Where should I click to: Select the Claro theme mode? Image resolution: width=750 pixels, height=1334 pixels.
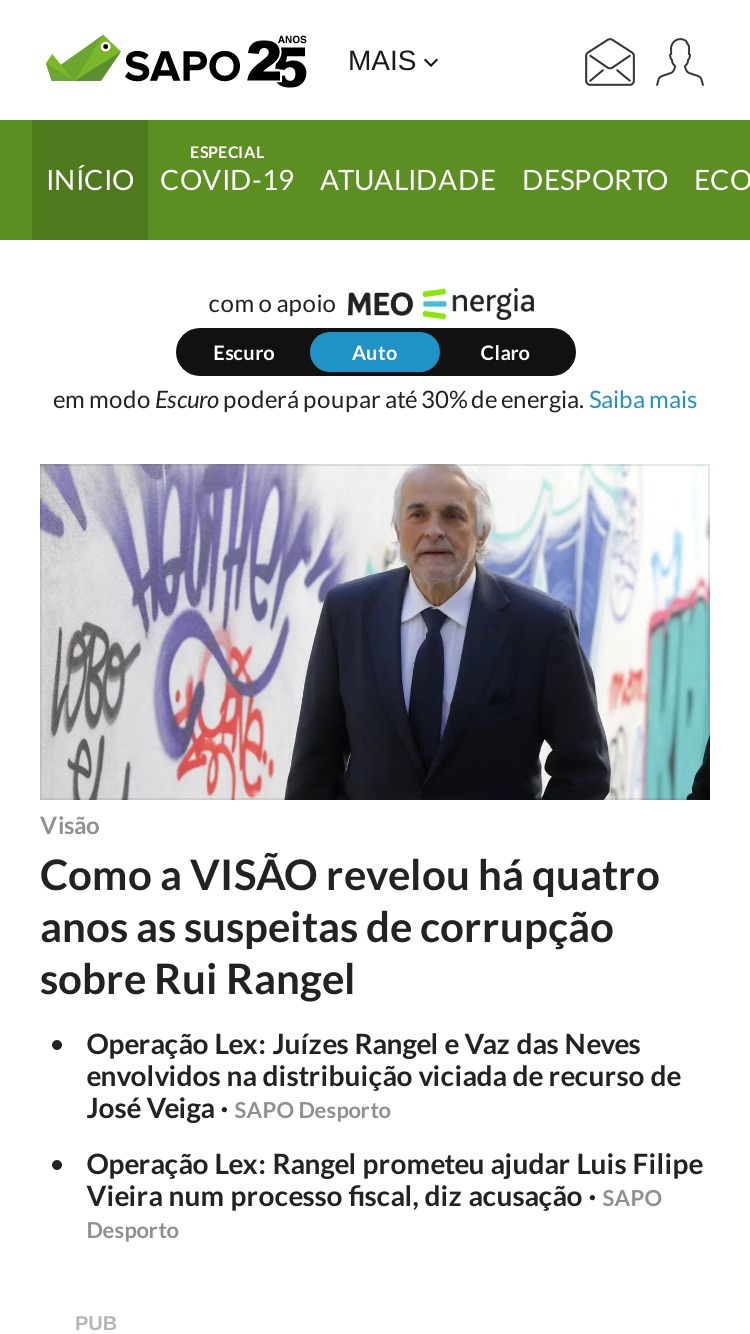tap(505, 352)
